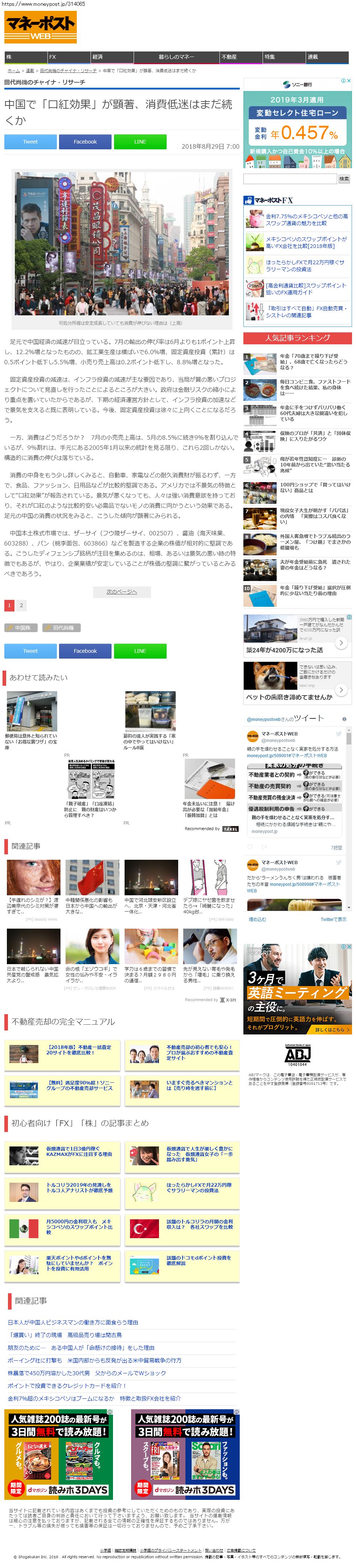
Task: Open the 暮らしのマネー tab
Action: click(176, 57)
